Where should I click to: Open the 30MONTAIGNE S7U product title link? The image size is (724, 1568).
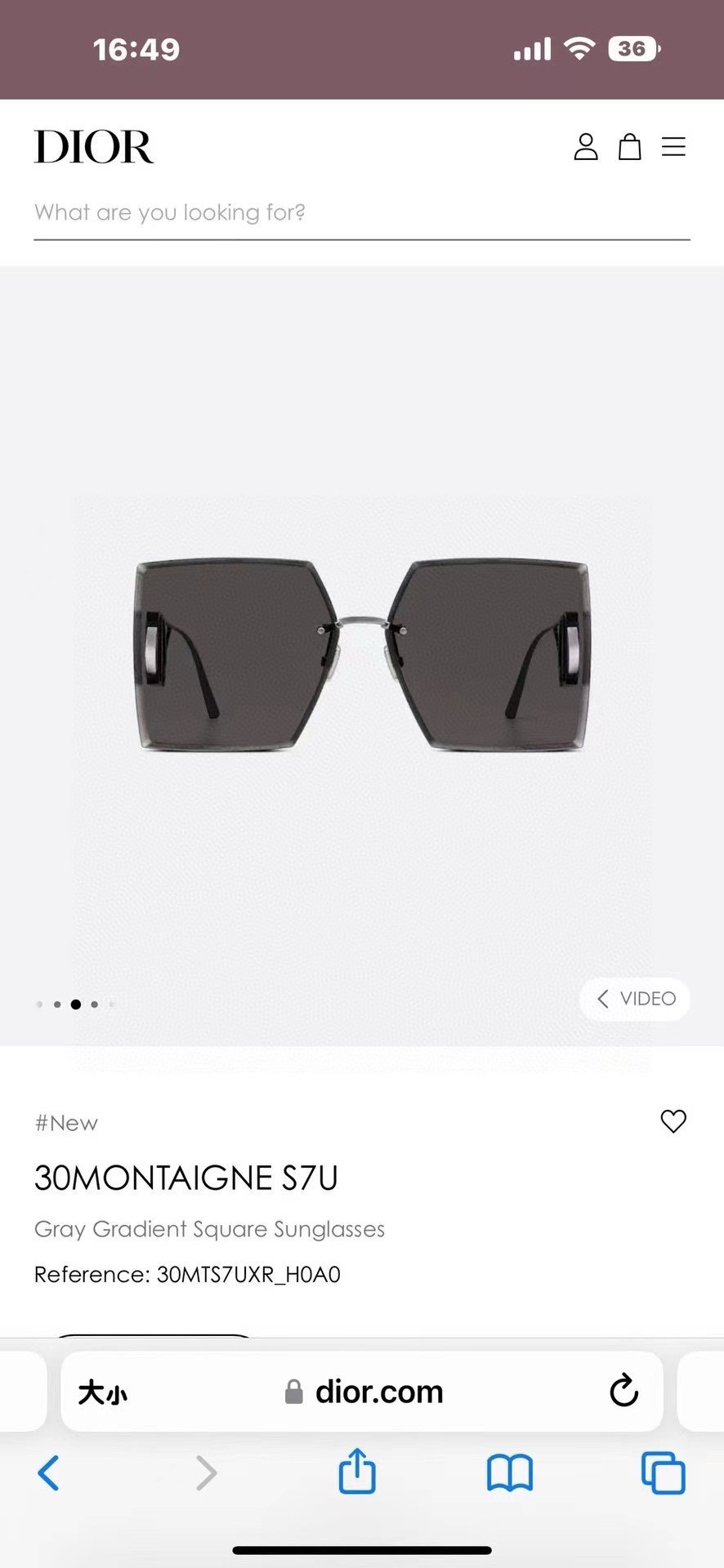(x=187, y=1178)
